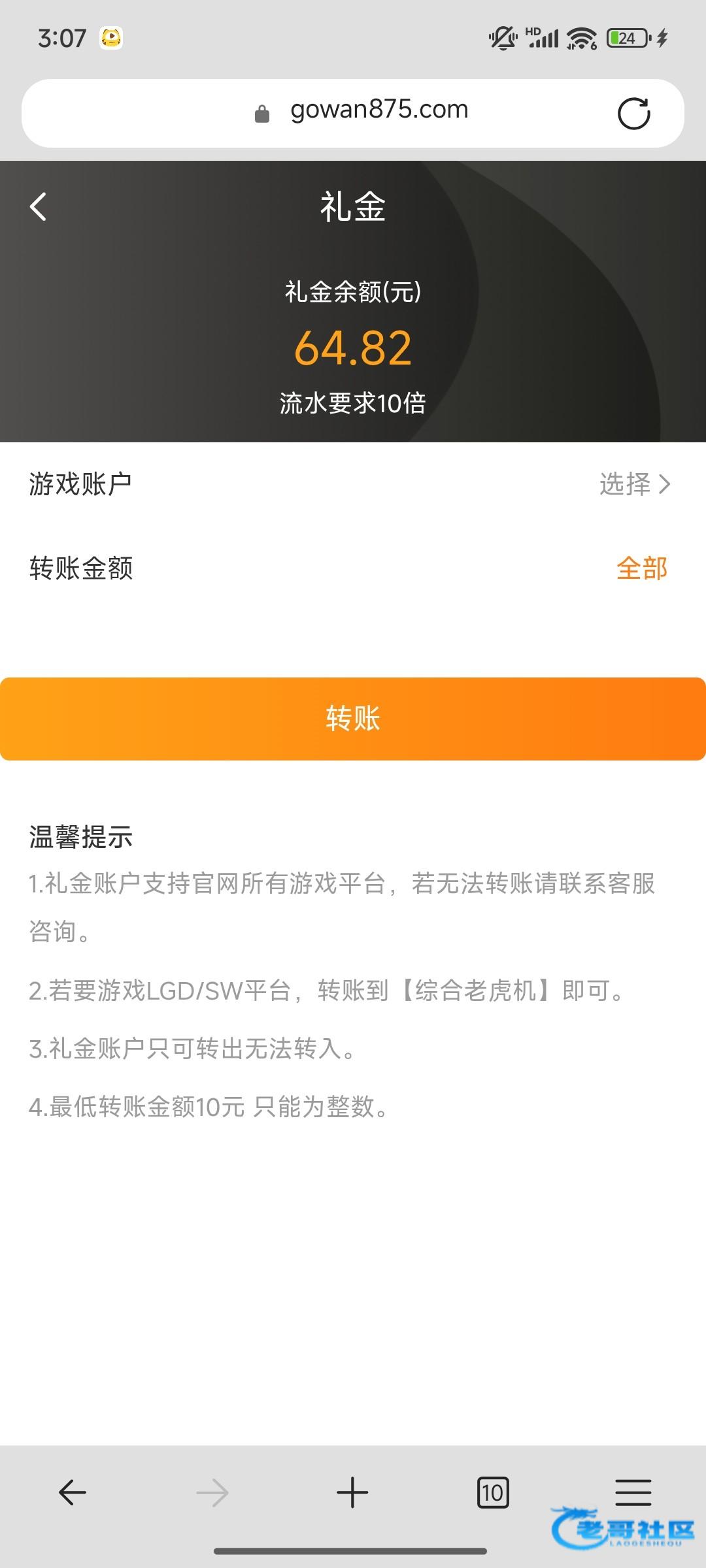The width and height of the screenshot is (706, 1568).
Task: Navigate back with the browser back arrow
Action: [x=73, y=1492]
